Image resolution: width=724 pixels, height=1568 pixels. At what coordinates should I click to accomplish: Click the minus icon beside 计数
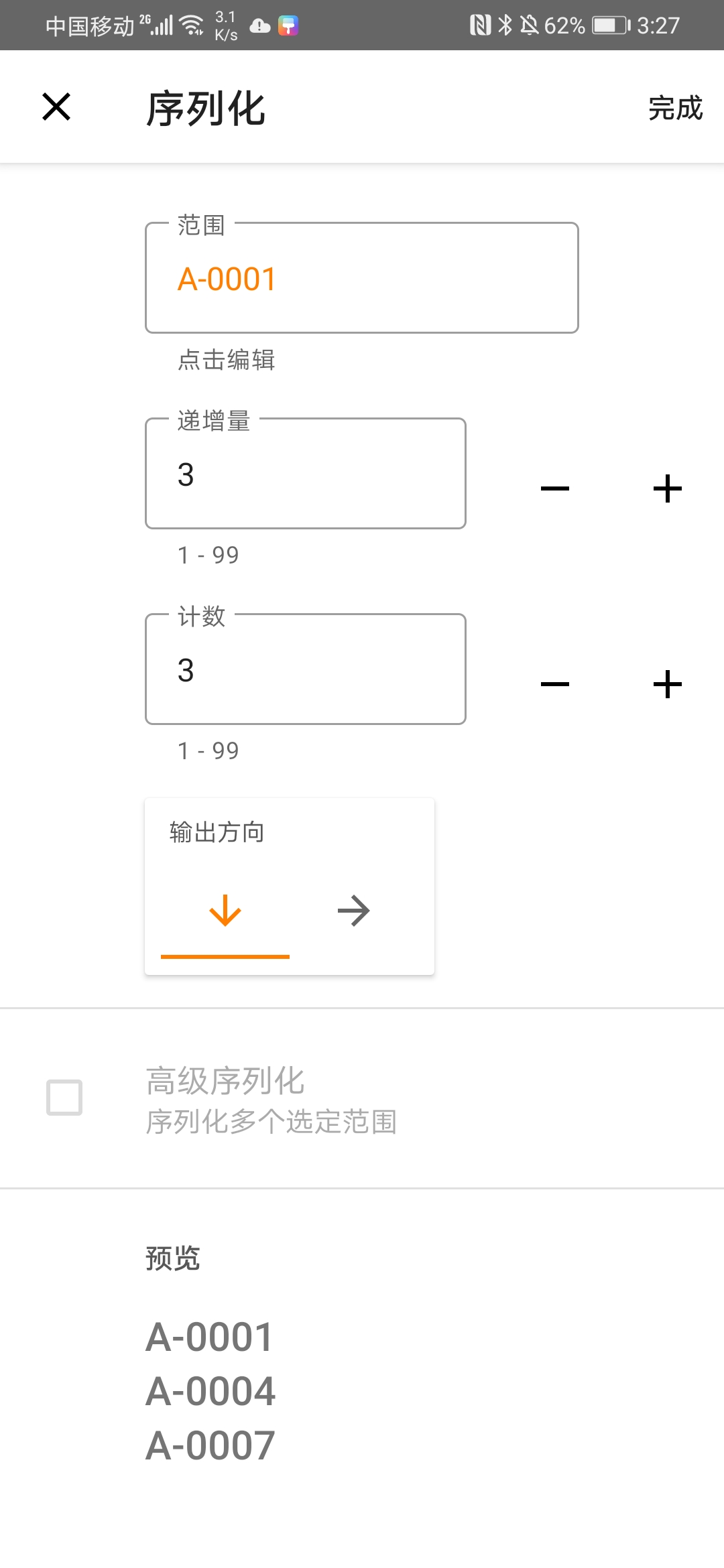(555, 683)
